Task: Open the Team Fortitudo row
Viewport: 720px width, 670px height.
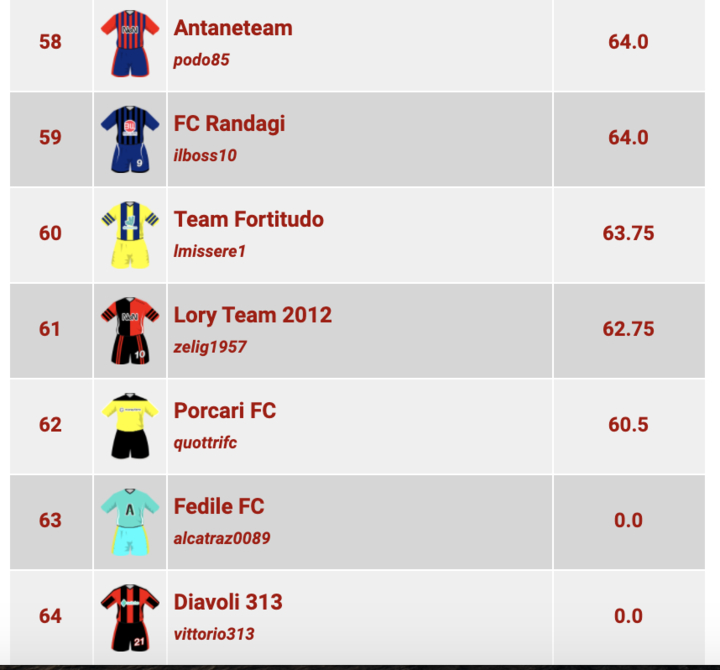Action: coord(248,219)
